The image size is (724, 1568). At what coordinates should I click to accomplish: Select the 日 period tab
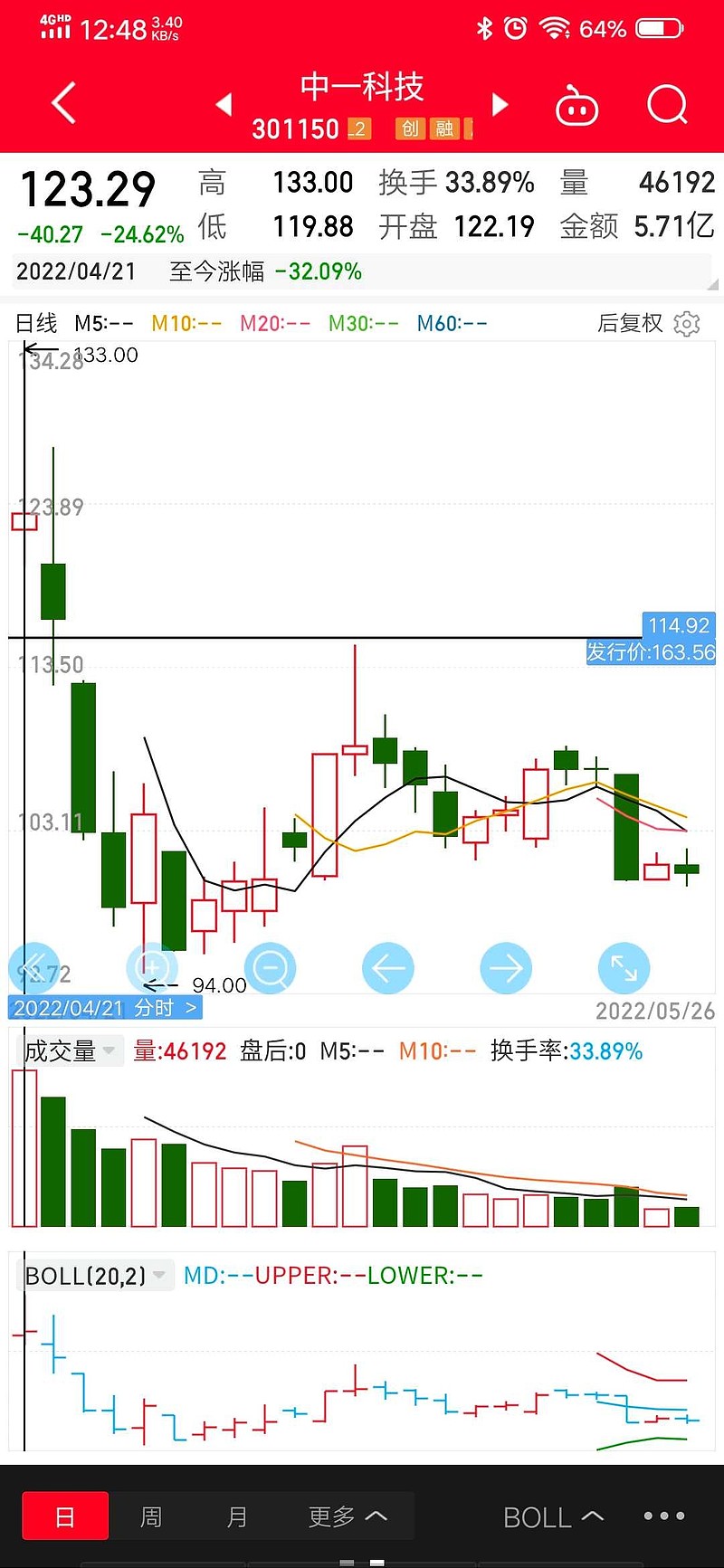click(x=65, y=1516)
